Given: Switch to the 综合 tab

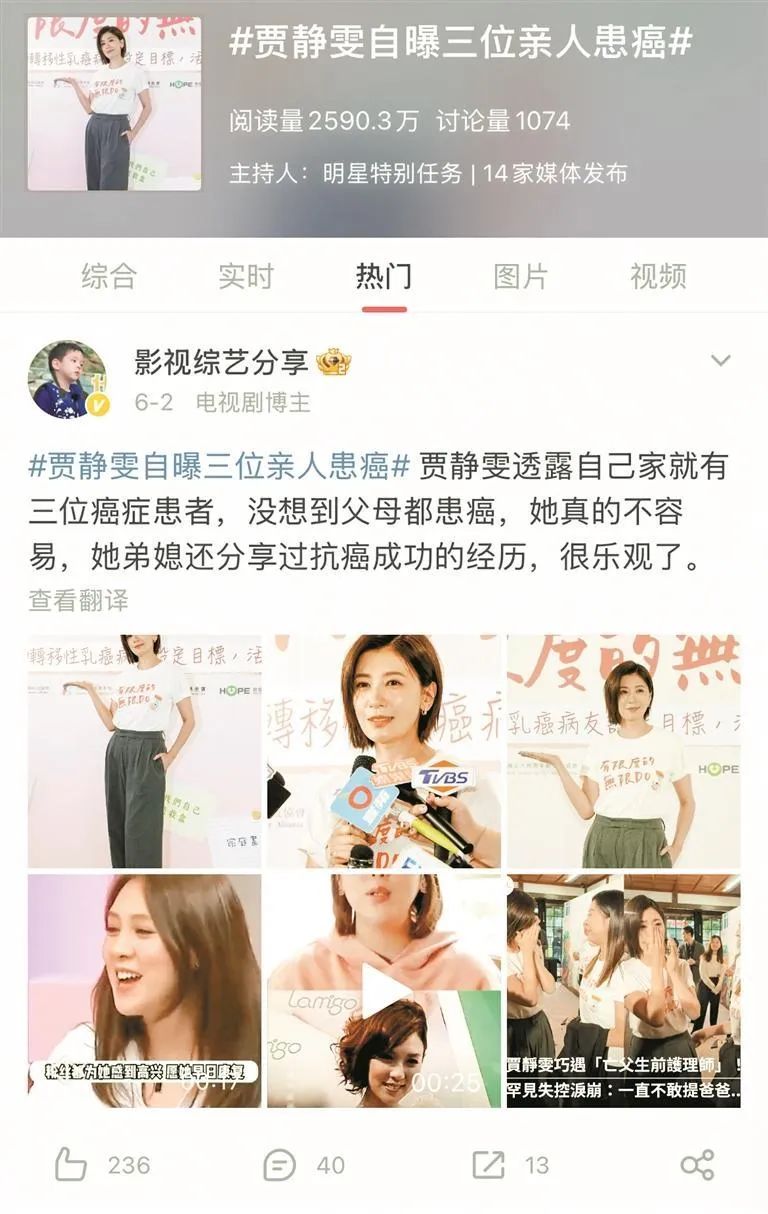Looking at the screenshot, I should 108,276.
